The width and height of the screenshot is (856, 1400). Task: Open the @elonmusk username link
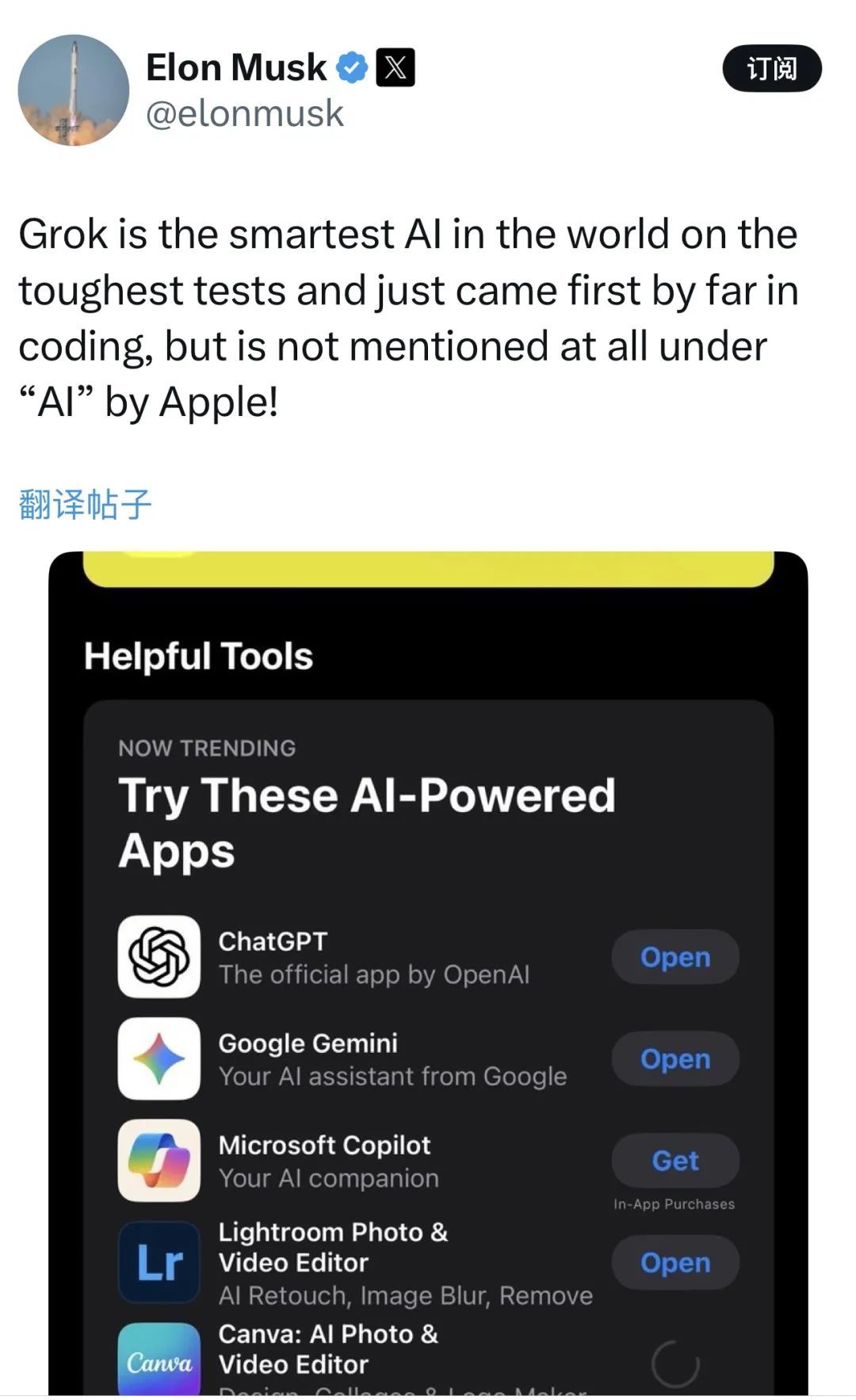(x=245, y=113)
